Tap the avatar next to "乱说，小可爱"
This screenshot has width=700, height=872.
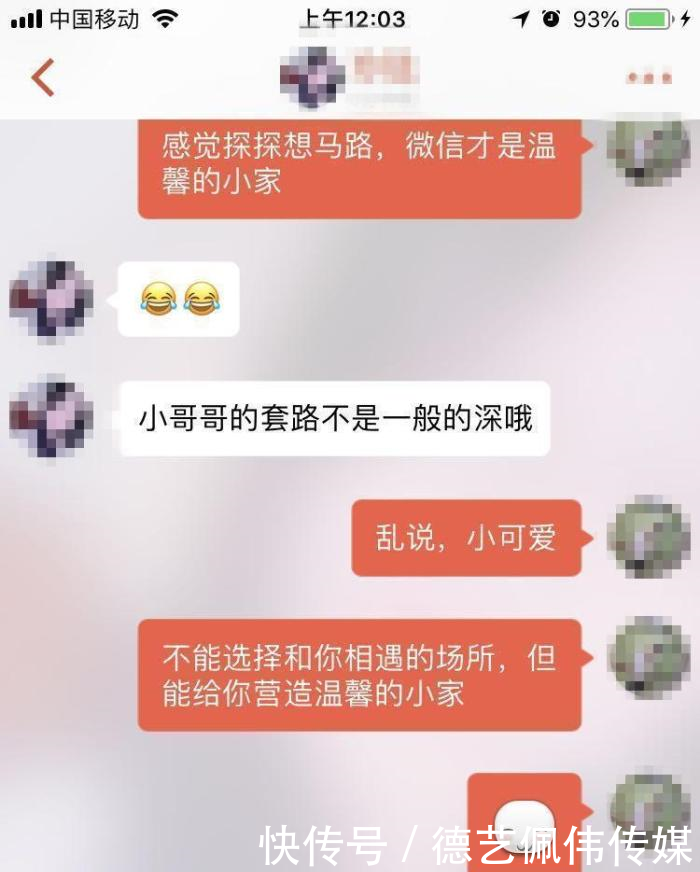pyautogui.click(x=649, y=537)
